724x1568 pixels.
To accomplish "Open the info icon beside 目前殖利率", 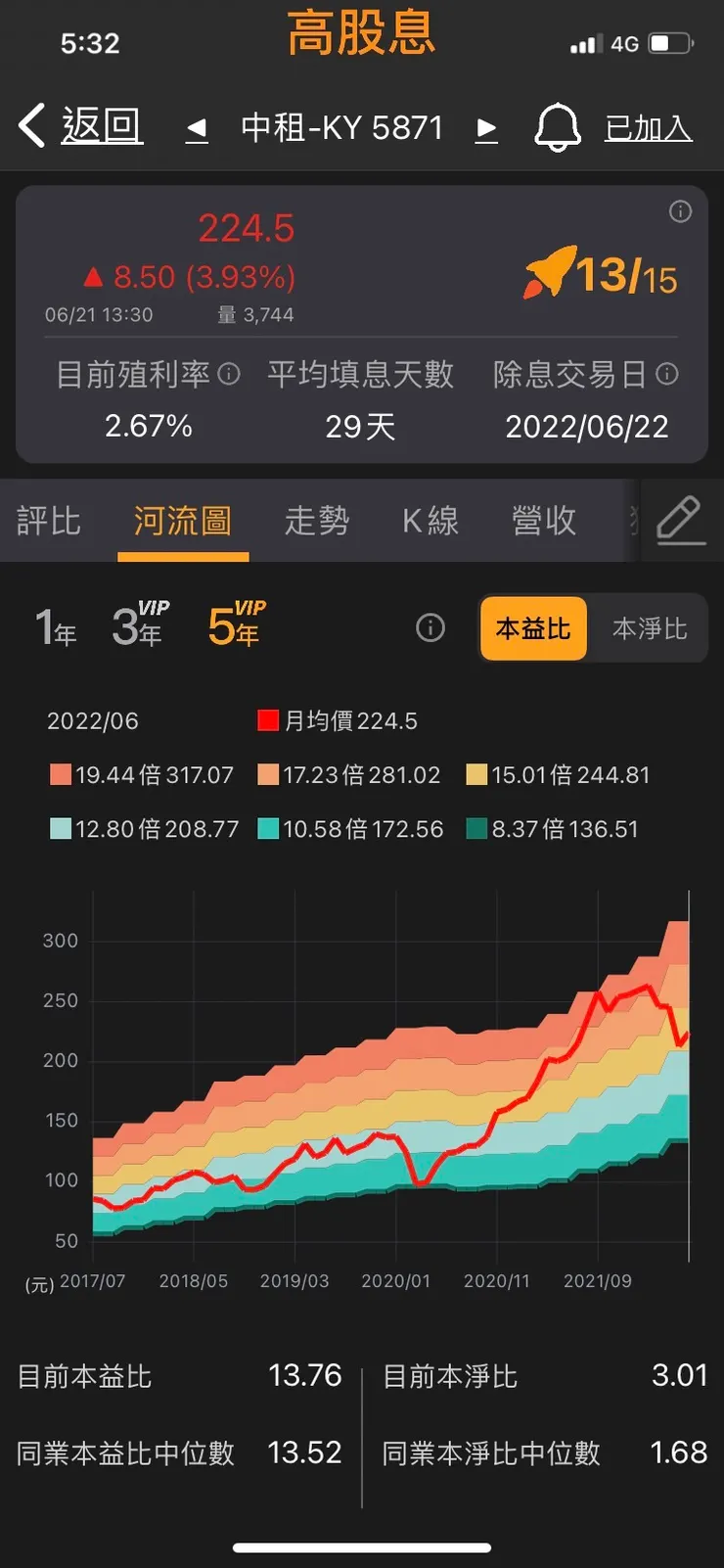I will tap(231, 375).
